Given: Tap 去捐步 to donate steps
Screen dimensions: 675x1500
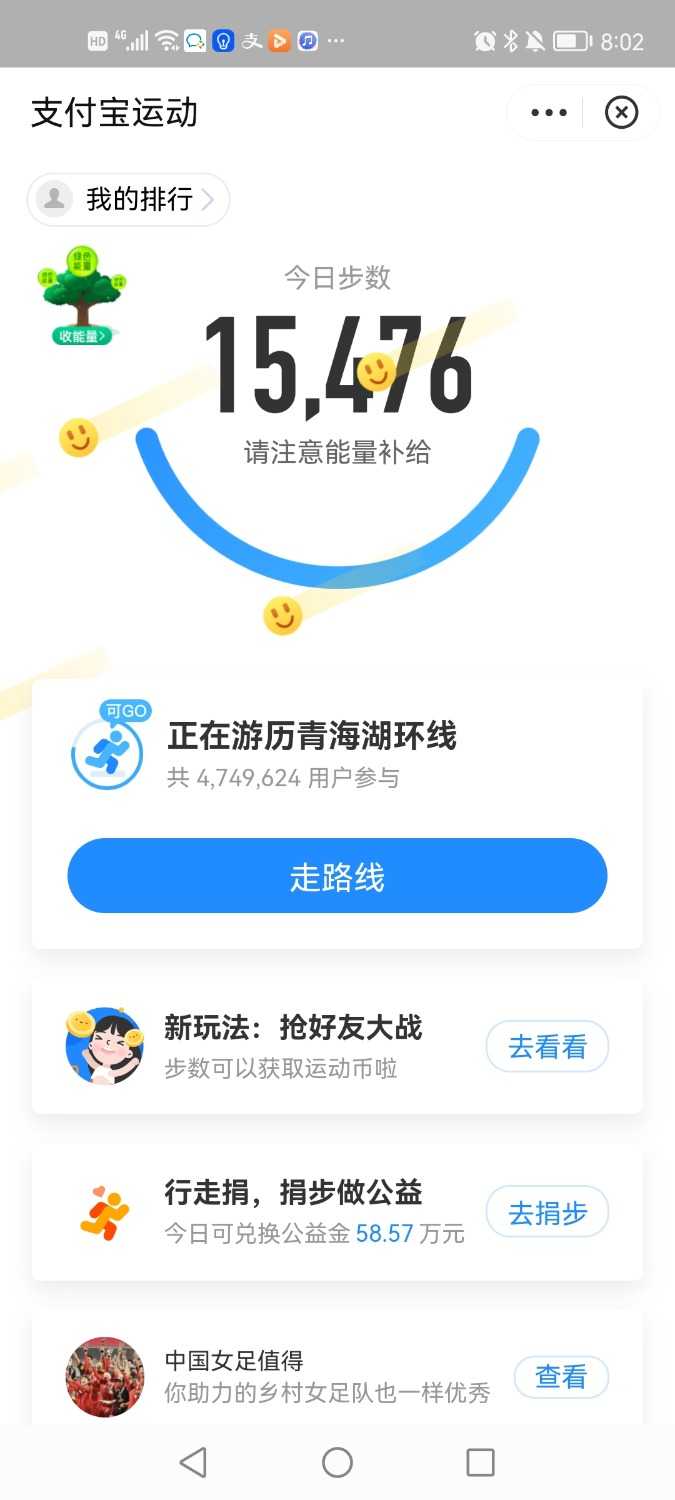Looking at the screenshot, I should pos(547,1212).
